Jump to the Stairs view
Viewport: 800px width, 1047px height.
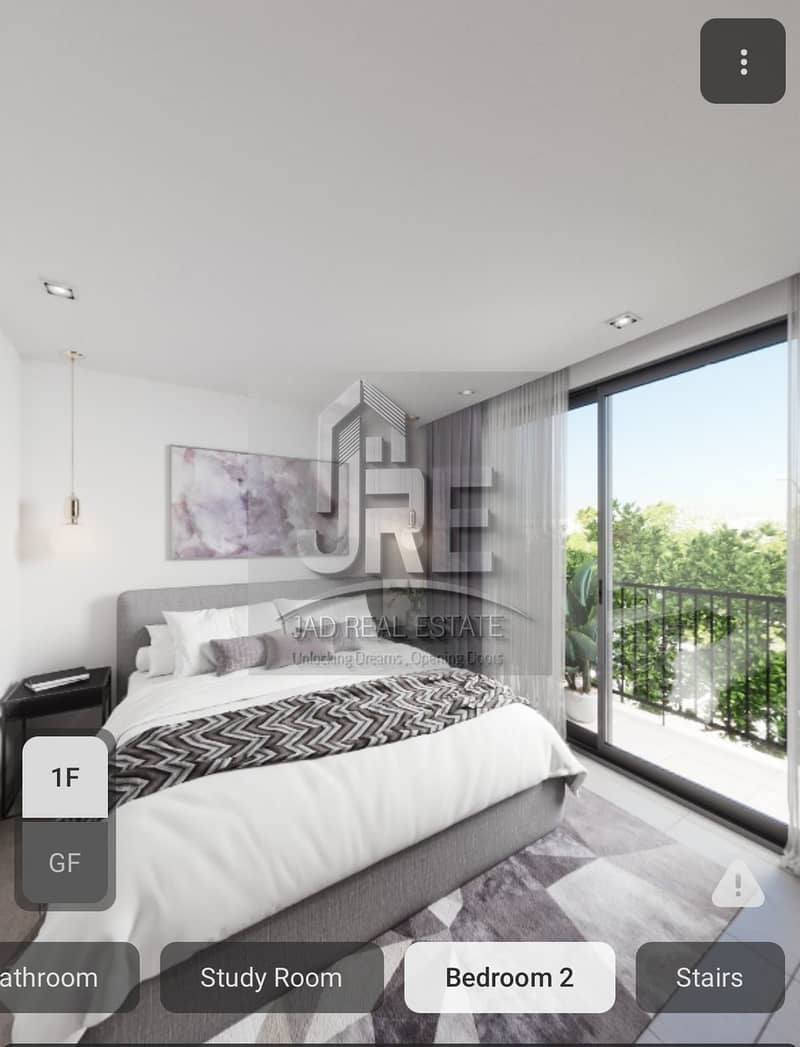709,977
